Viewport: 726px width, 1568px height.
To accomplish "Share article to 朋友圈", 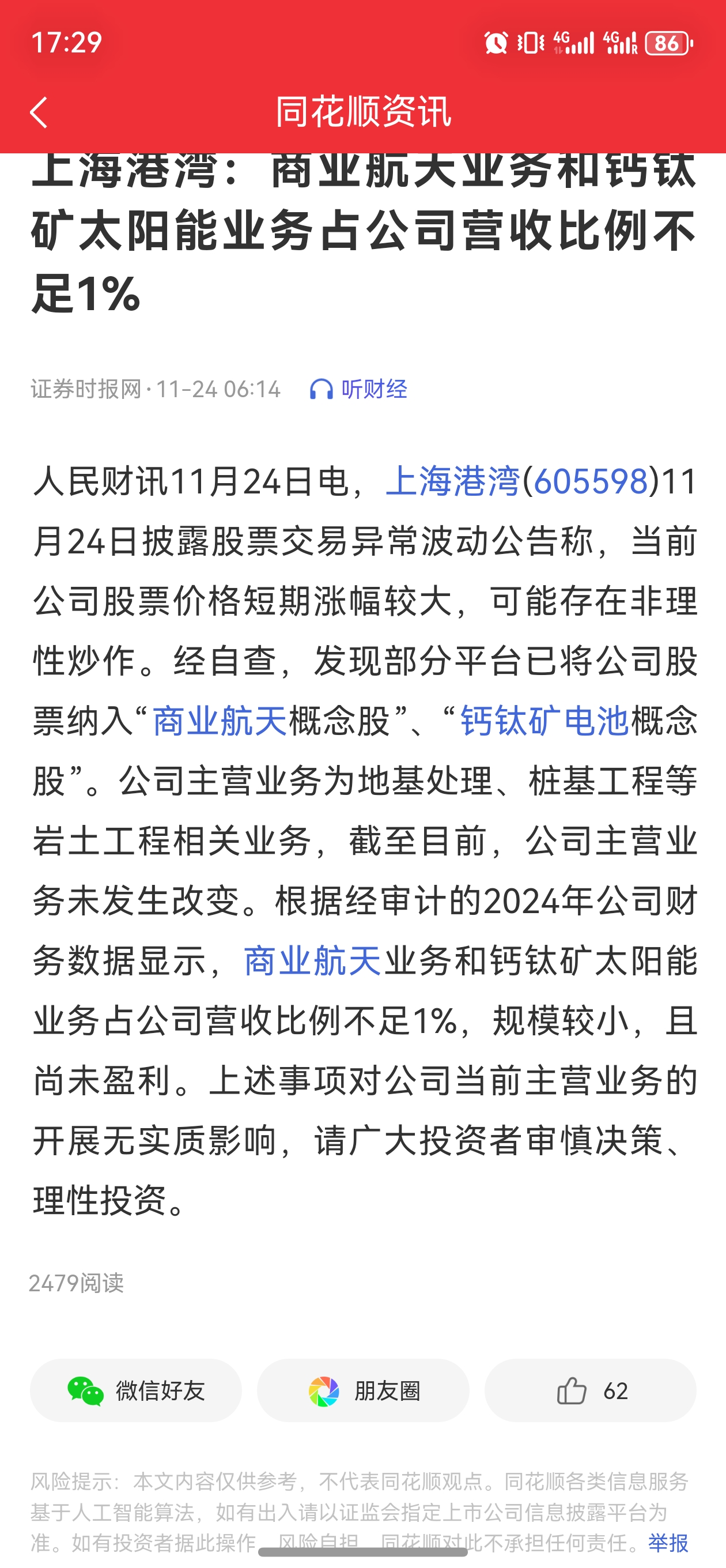I will [364, 1391].
